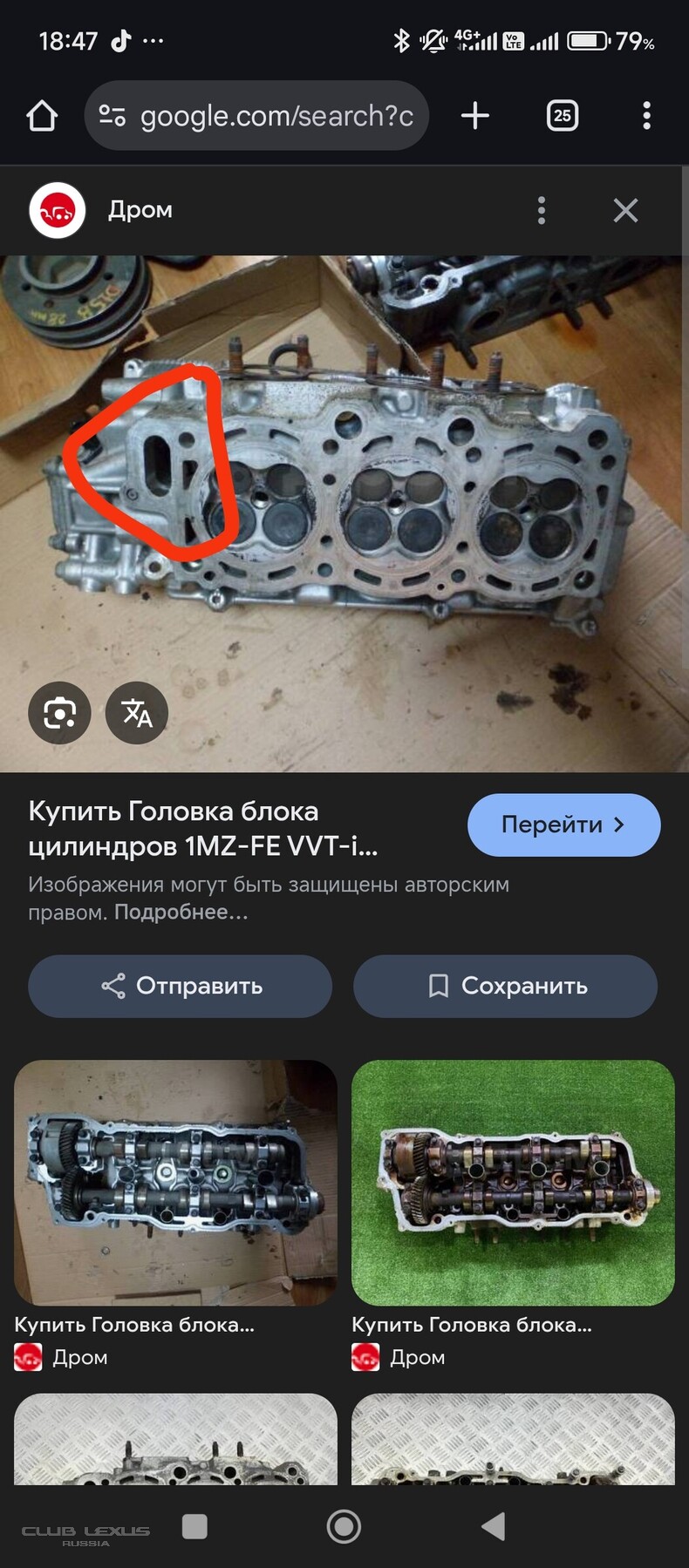Open a new browser tab
This screenshot has width=689, height=1568.
[x=475, y=116]
